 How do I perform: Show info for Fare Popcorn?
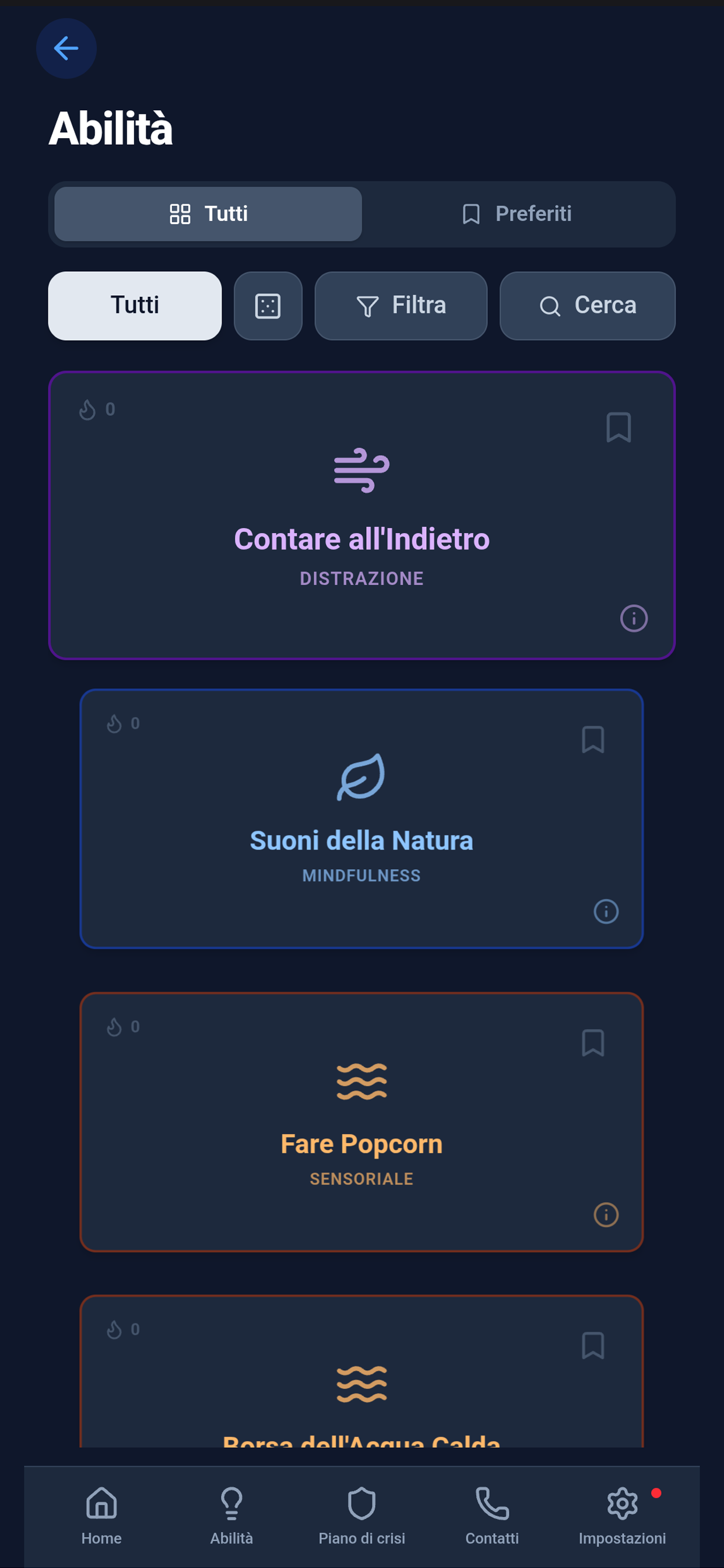point(605,1214)
